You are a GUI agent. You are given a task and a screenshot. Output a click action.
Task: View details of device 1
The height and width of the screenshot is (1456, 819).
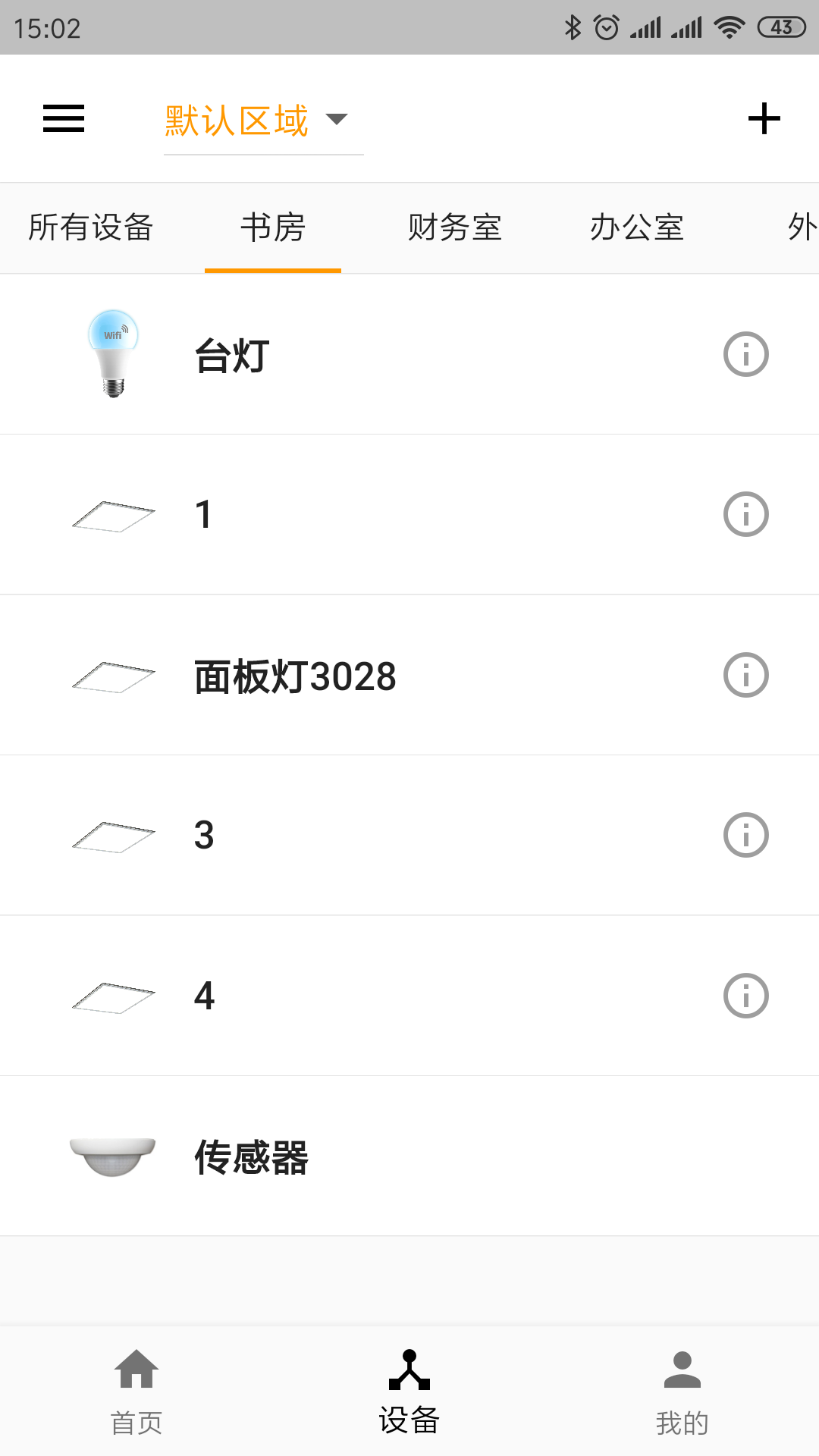[x=745, y=513]
